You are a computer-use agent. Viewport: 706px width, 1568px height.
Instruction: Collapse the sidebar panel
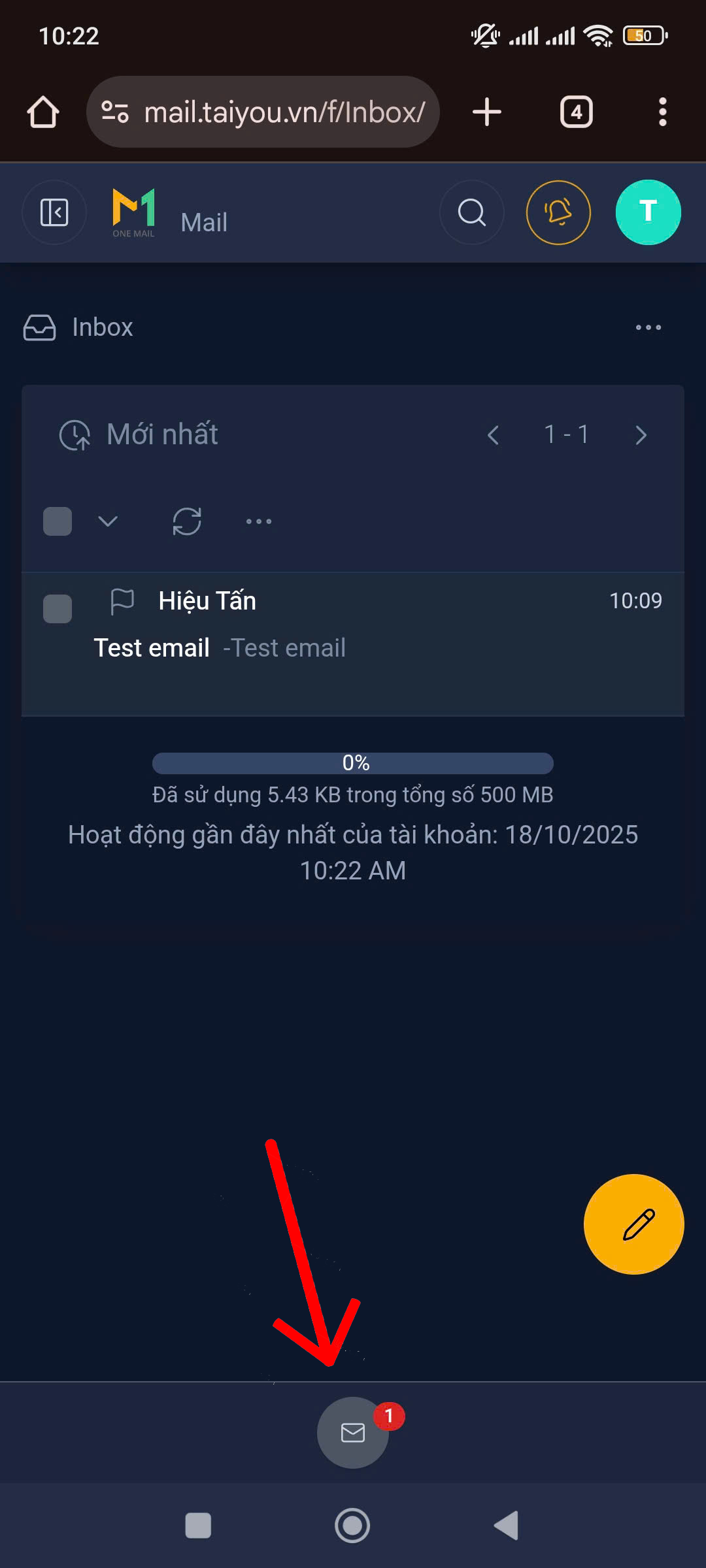[54, 212]
